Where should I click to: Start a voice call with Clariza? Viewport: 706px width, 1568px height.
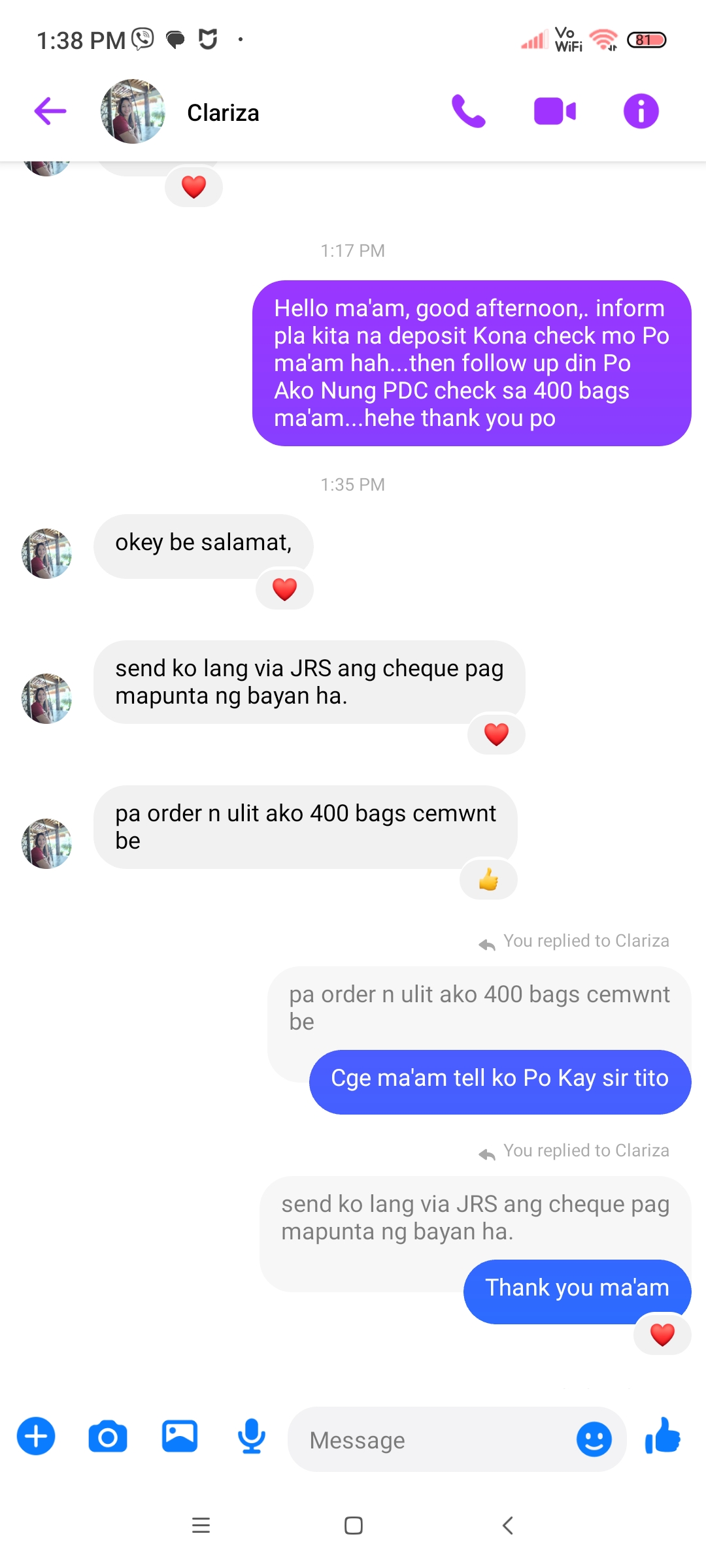[x=469, y=111]
